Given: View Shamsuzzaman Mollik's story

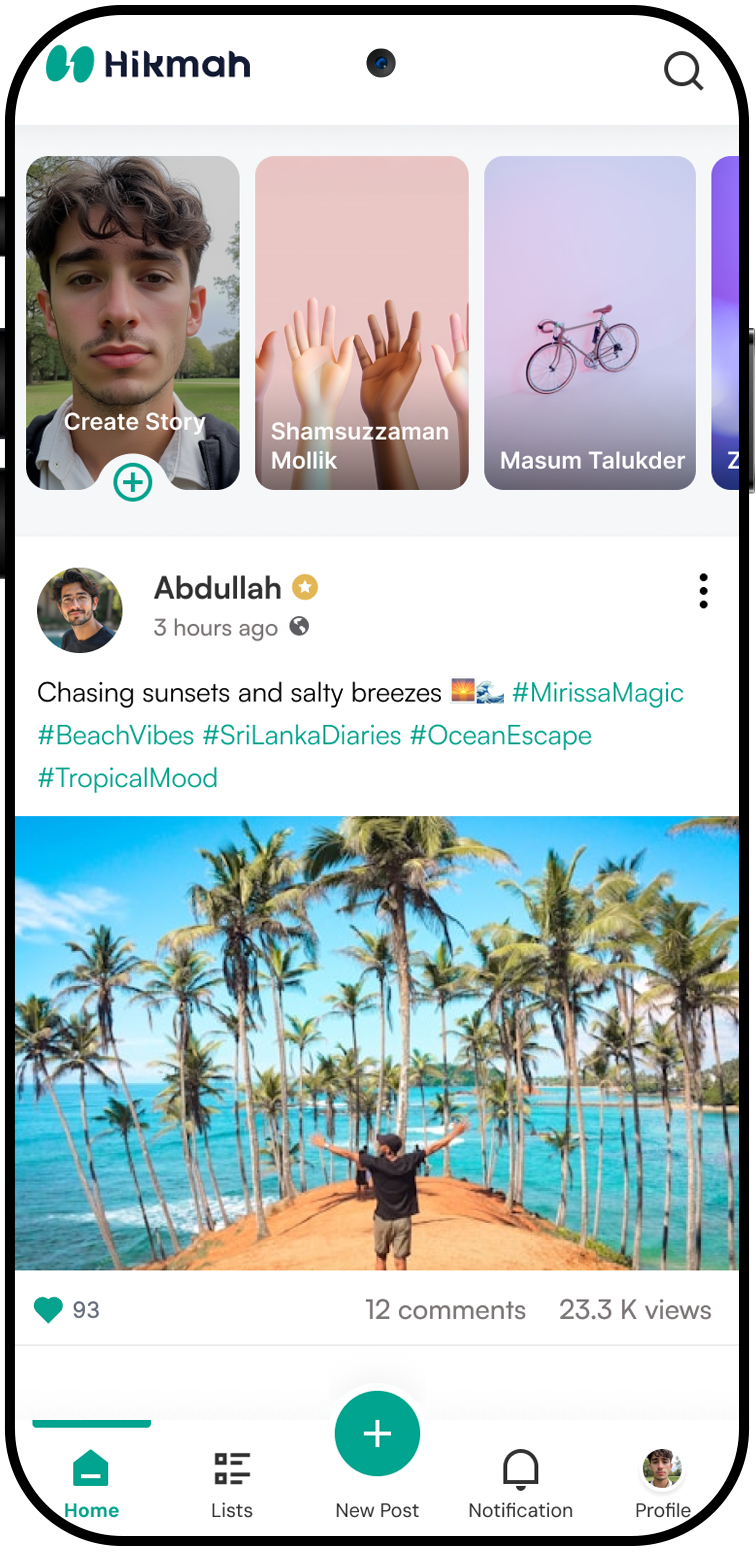Looking at the screenshot, I should click(361, 322).
